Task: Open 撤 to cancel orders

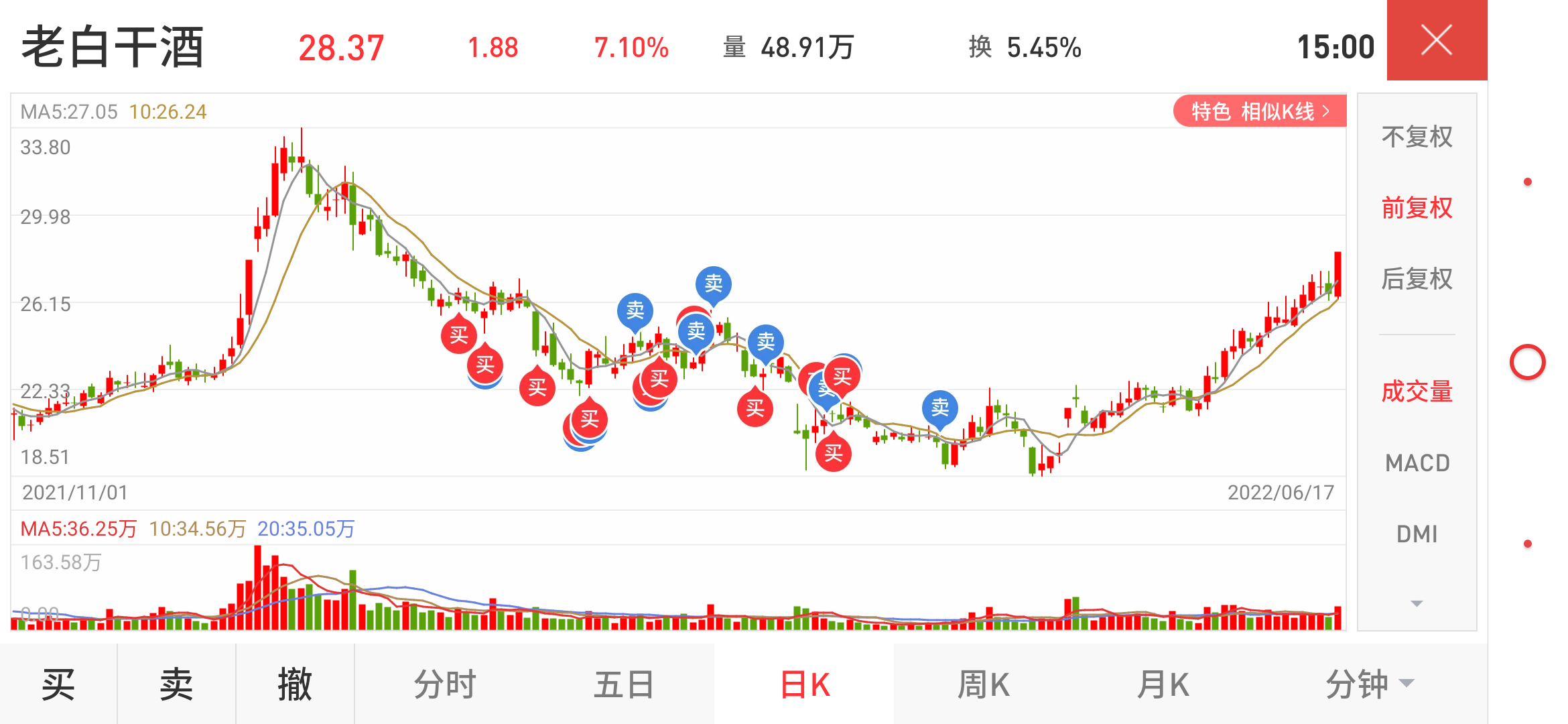Action: (x=295, y=684)
